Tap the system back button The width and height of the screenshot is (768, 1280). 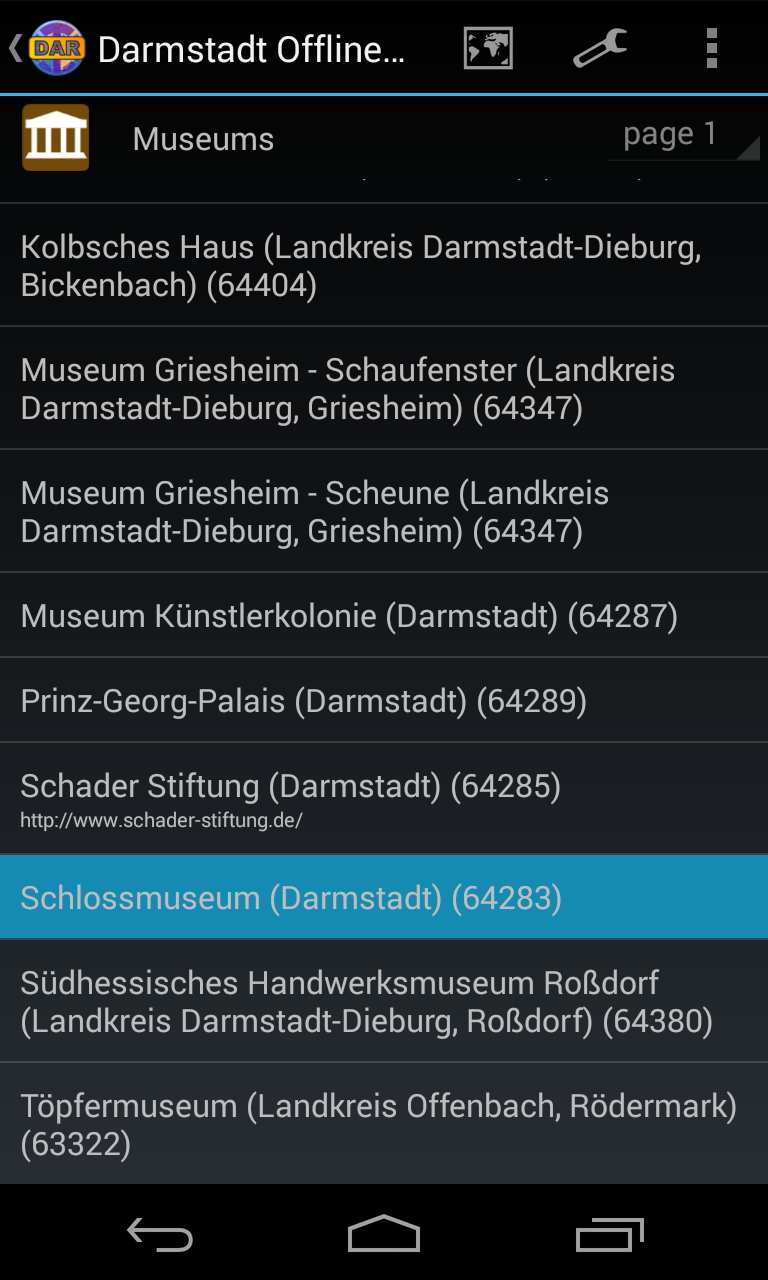coord(160,1236)
